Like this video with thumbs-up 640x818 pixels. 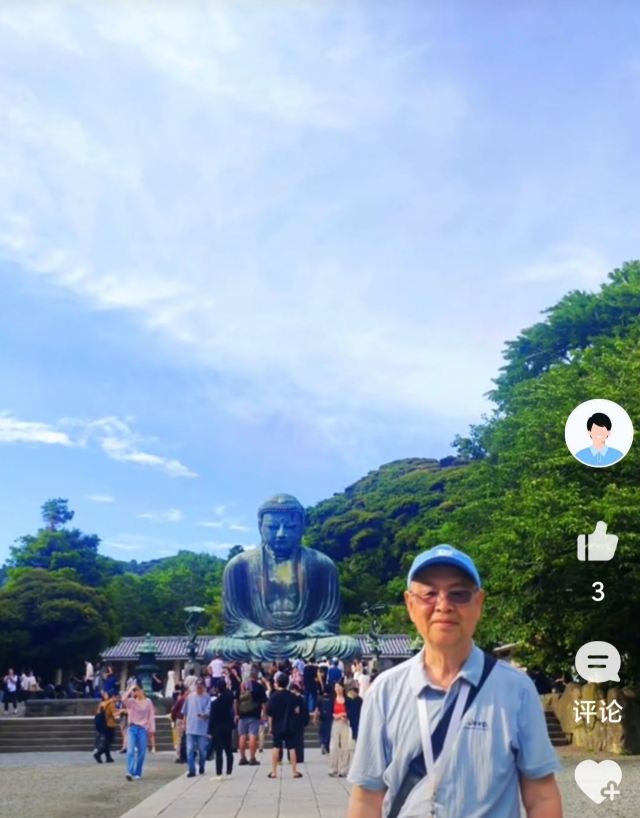[x=598, y=542]
